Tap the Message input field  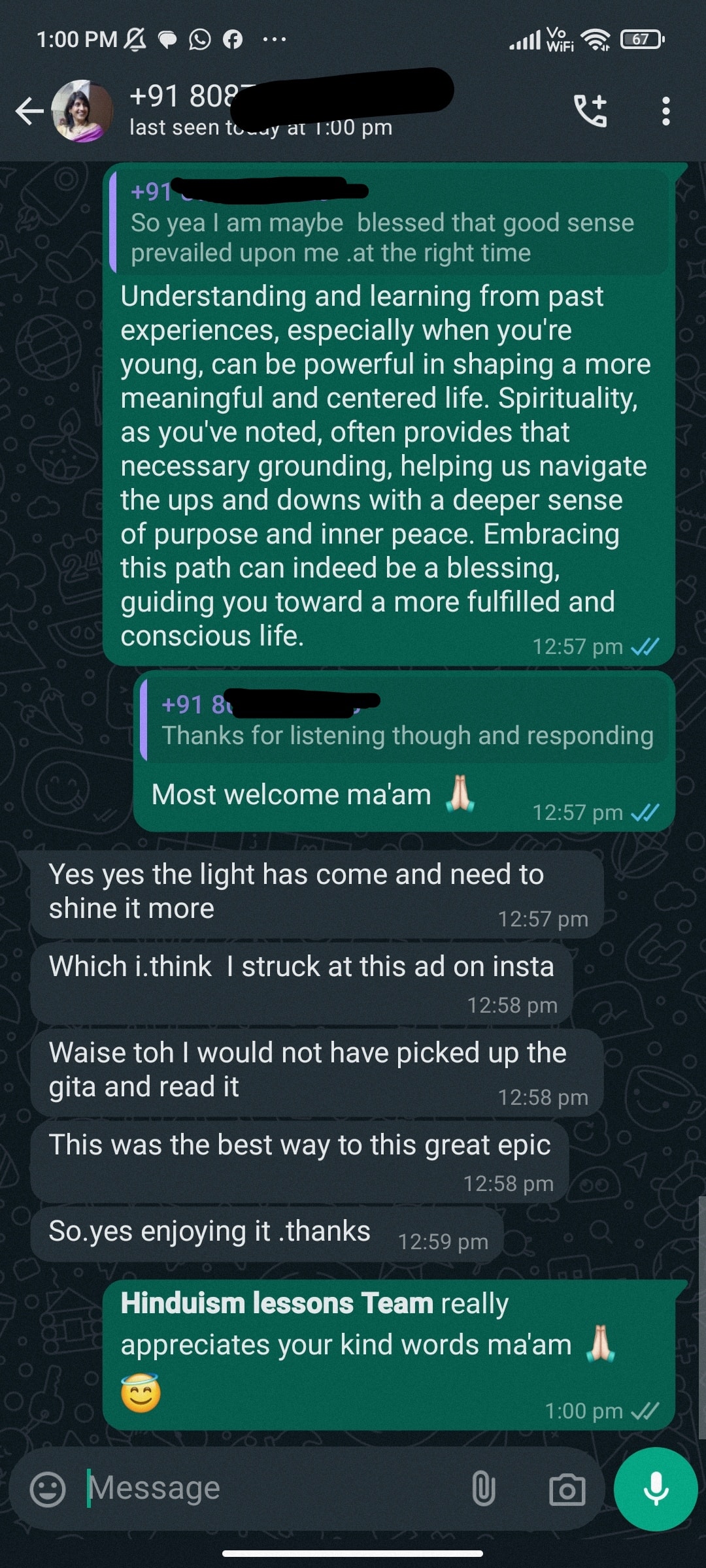coord(275,1489)
